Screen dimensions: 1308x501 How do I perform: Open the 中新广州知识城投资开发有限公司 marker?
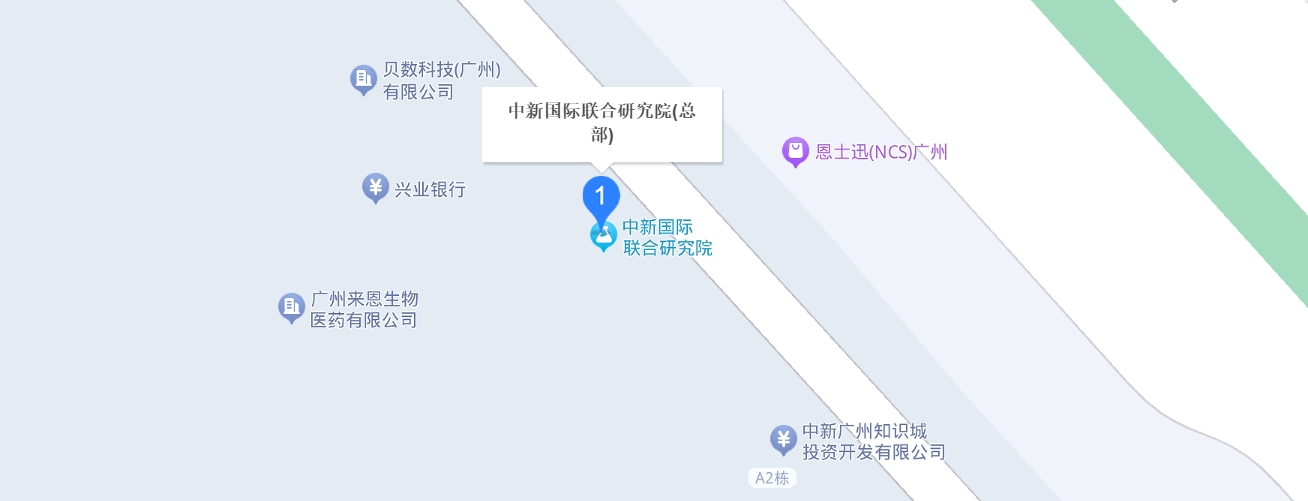(783, 439)
